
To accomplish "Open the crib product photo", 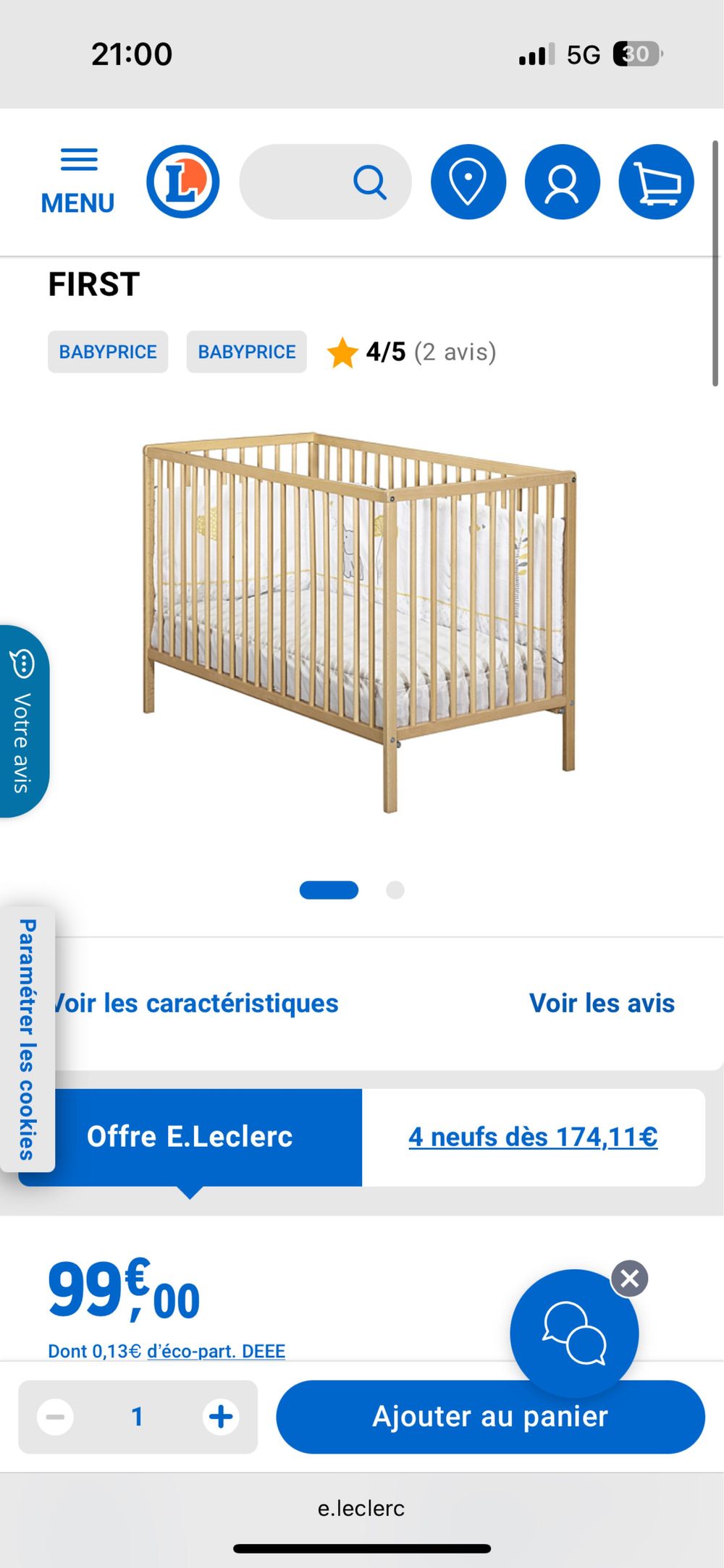I will coord(360,621).
